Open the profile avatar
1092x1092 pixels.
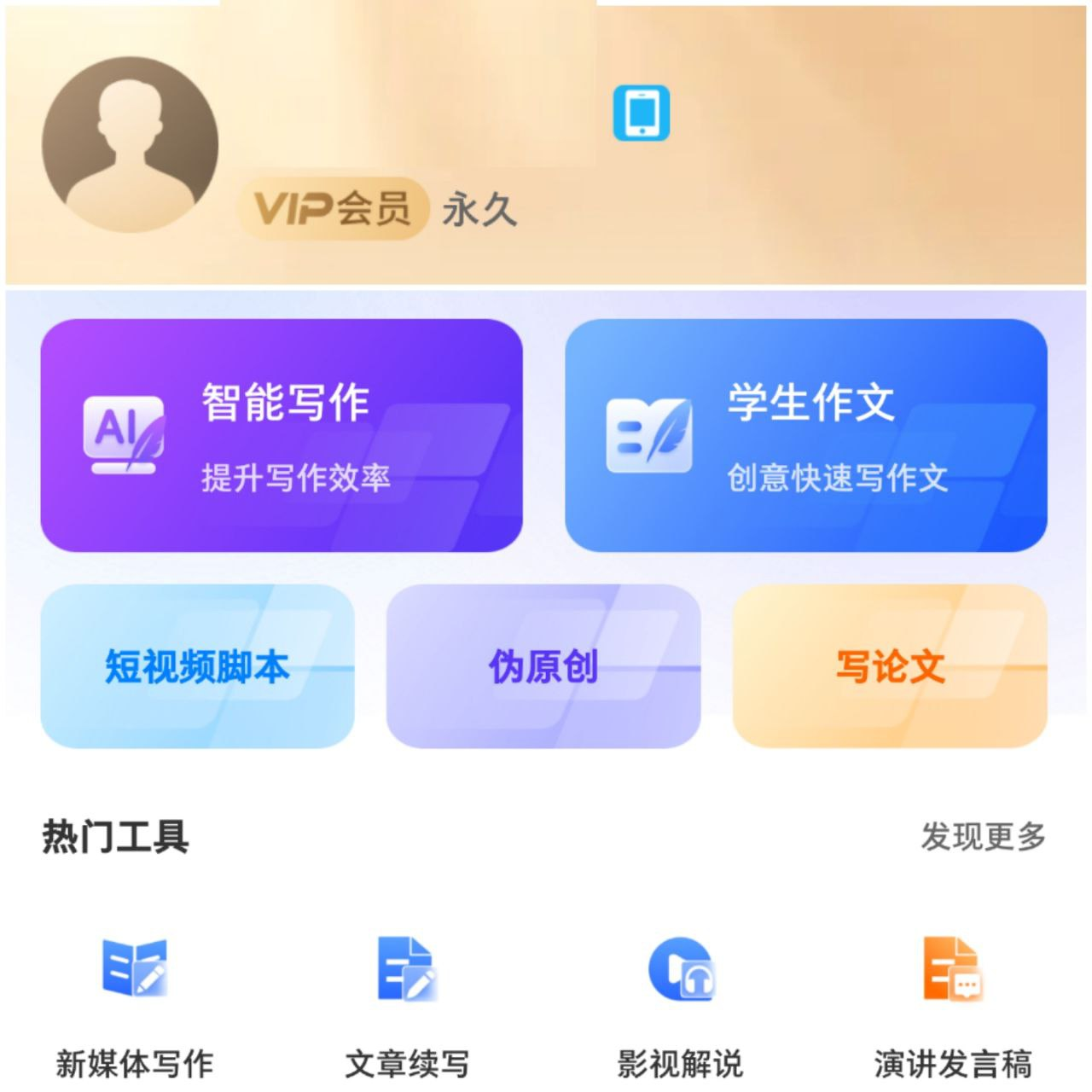coord(130,145)
